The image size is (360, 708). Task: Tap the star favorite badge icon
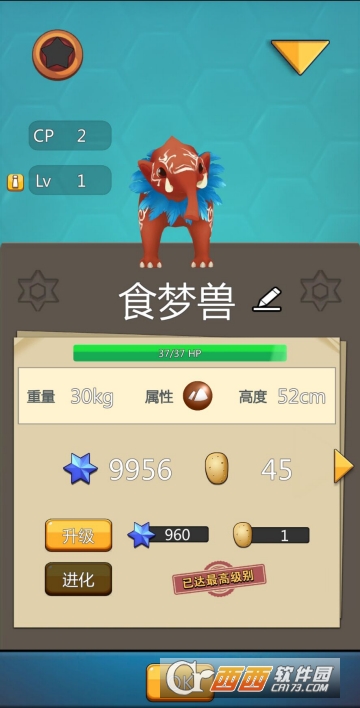57,55
